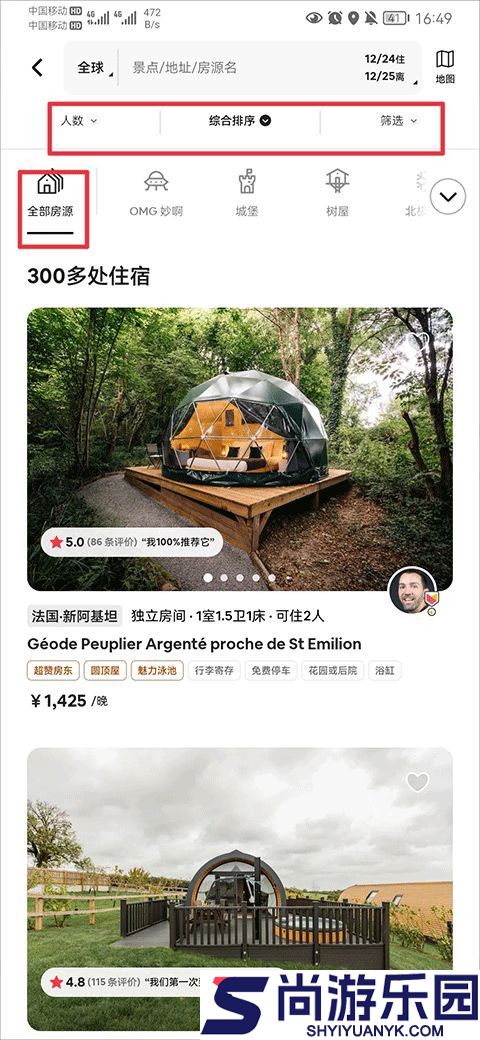The image size is (480, 1040).
Task: Expand all categories with the round chevron
Action: point(448,196)
